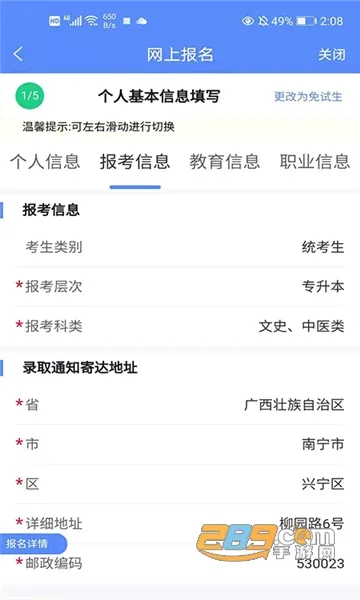Tap the 更改为免试生 link
The image size is (360, 600).
click(308, 96)
